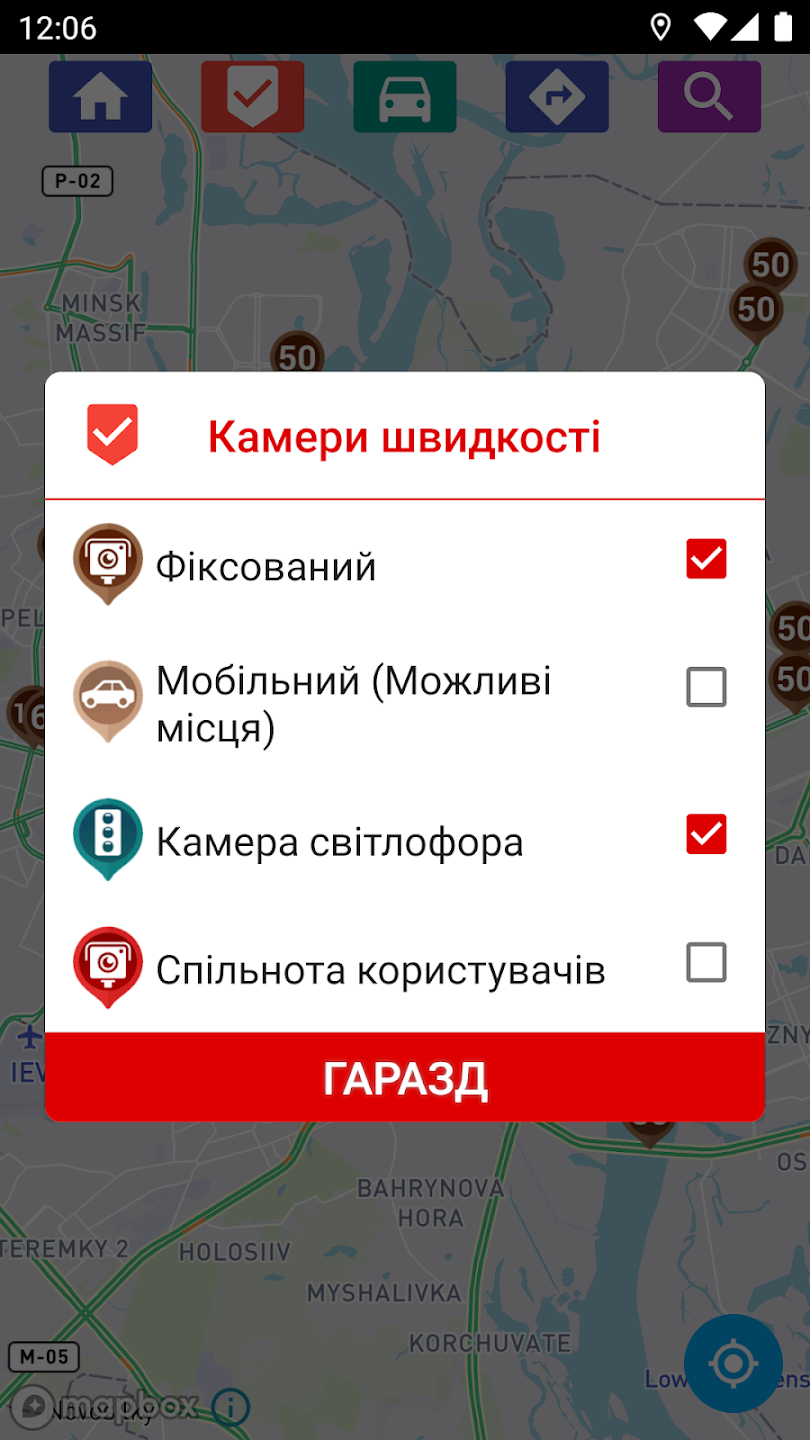Uncheck the Камера світлофора checkbox

[x=706, y=834]
